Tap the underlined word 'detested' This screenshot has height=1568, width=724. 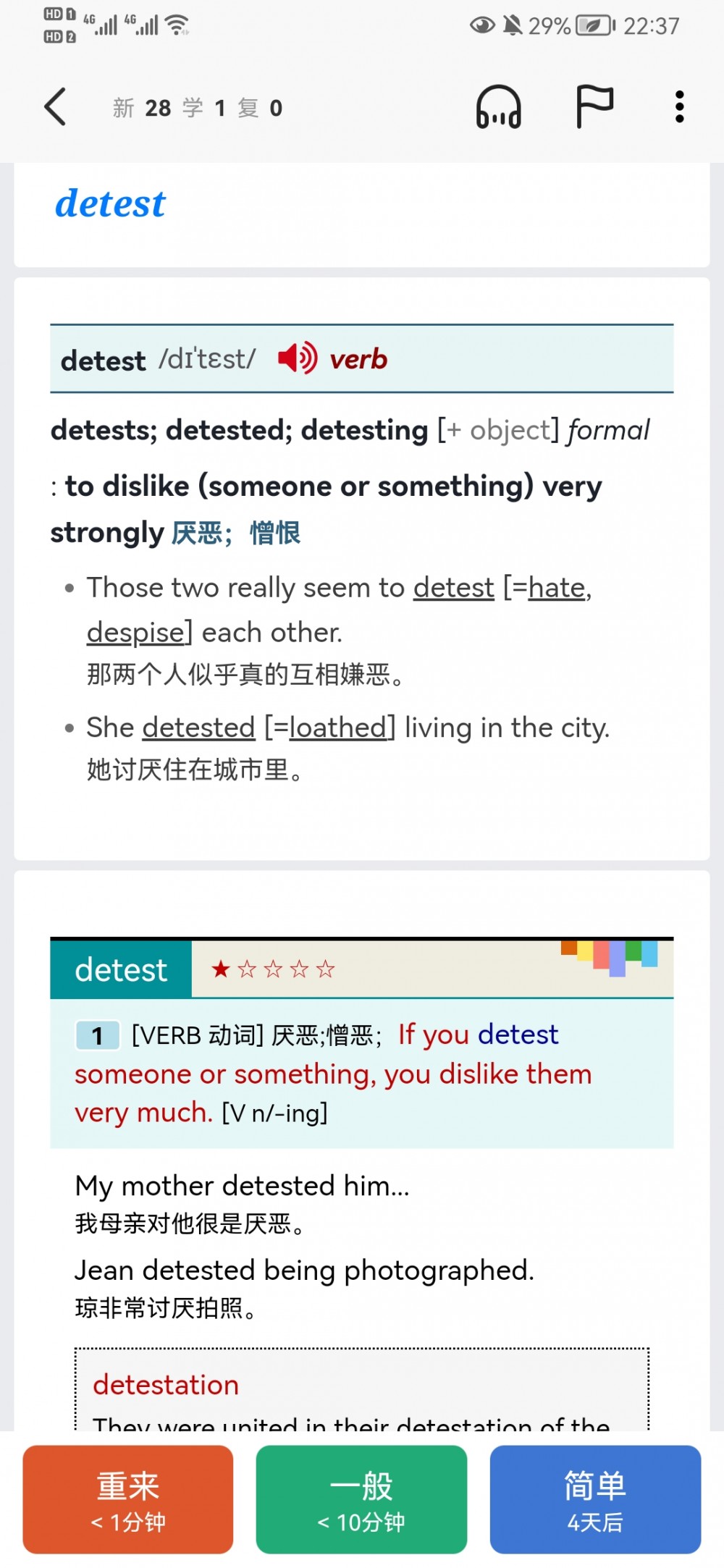pos(199,728)
